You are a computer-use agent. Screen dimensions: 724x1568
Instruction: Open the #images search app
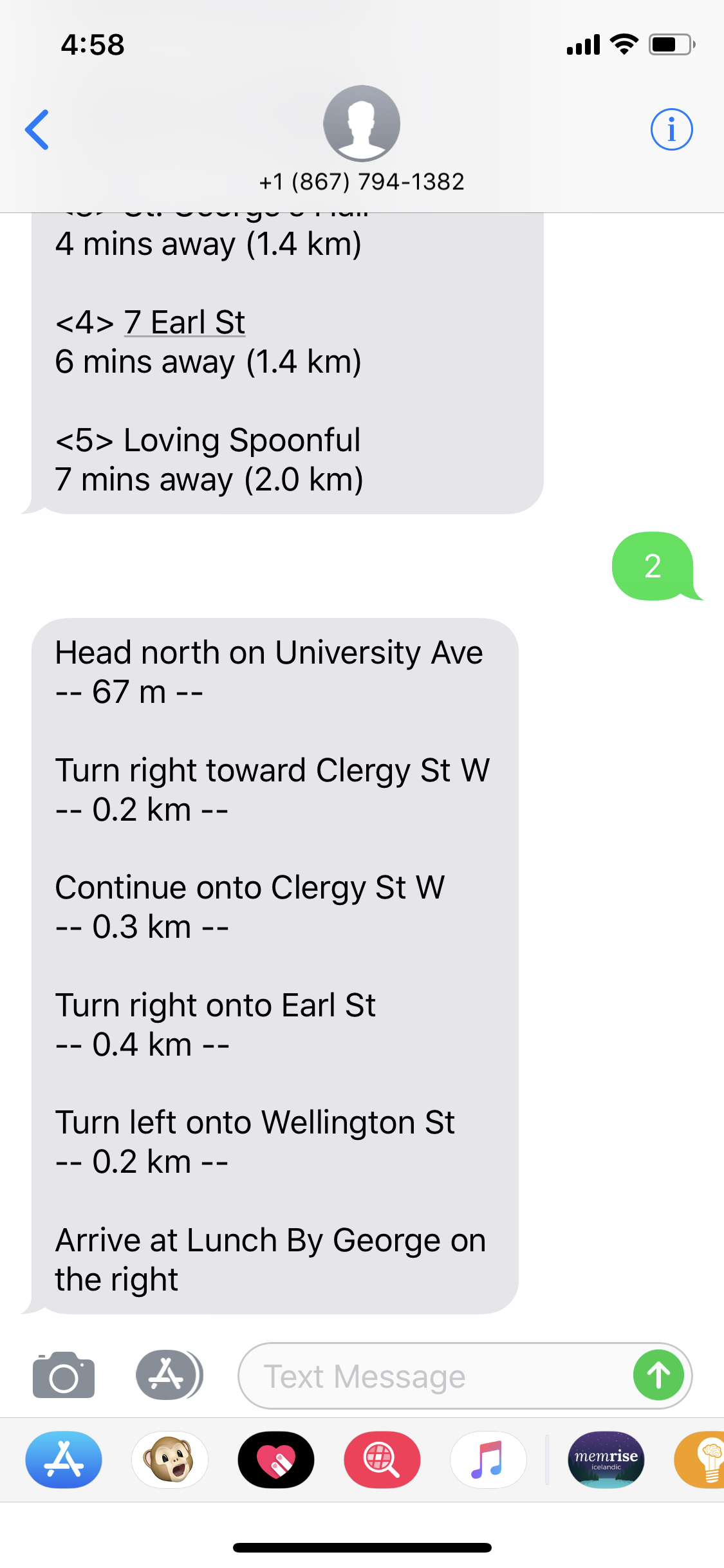coord(382,1460)
